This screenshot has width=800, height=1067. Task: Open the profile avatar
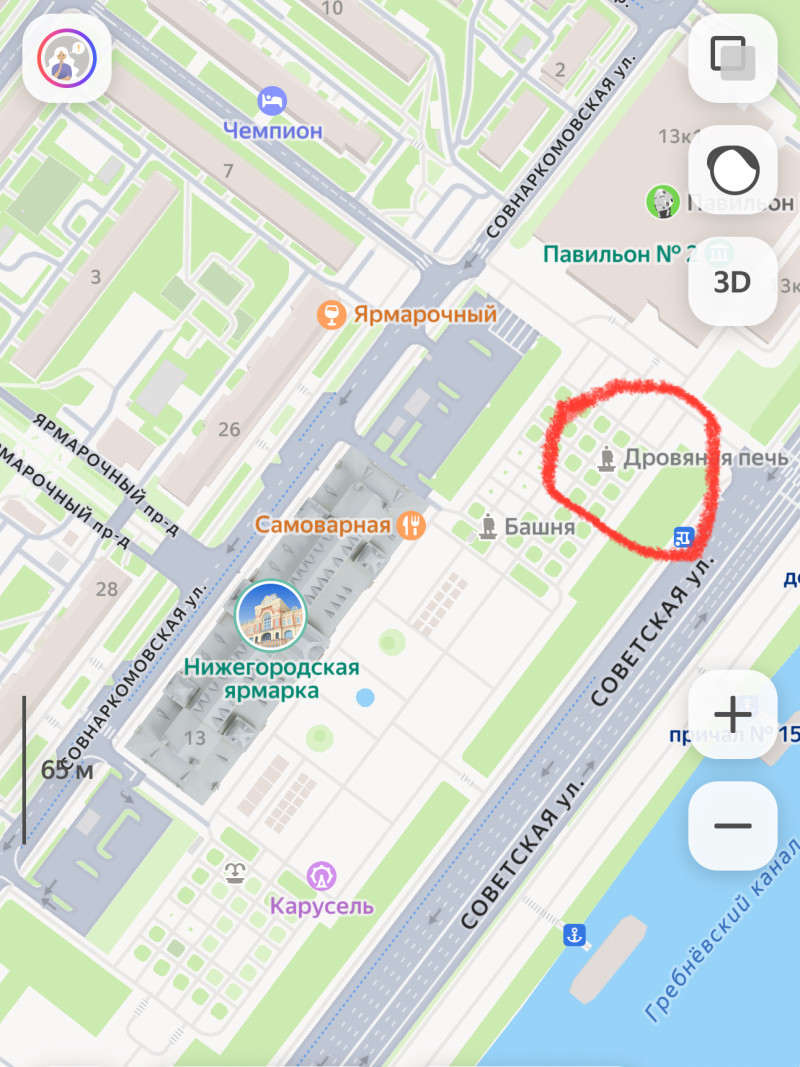[66, 59]
